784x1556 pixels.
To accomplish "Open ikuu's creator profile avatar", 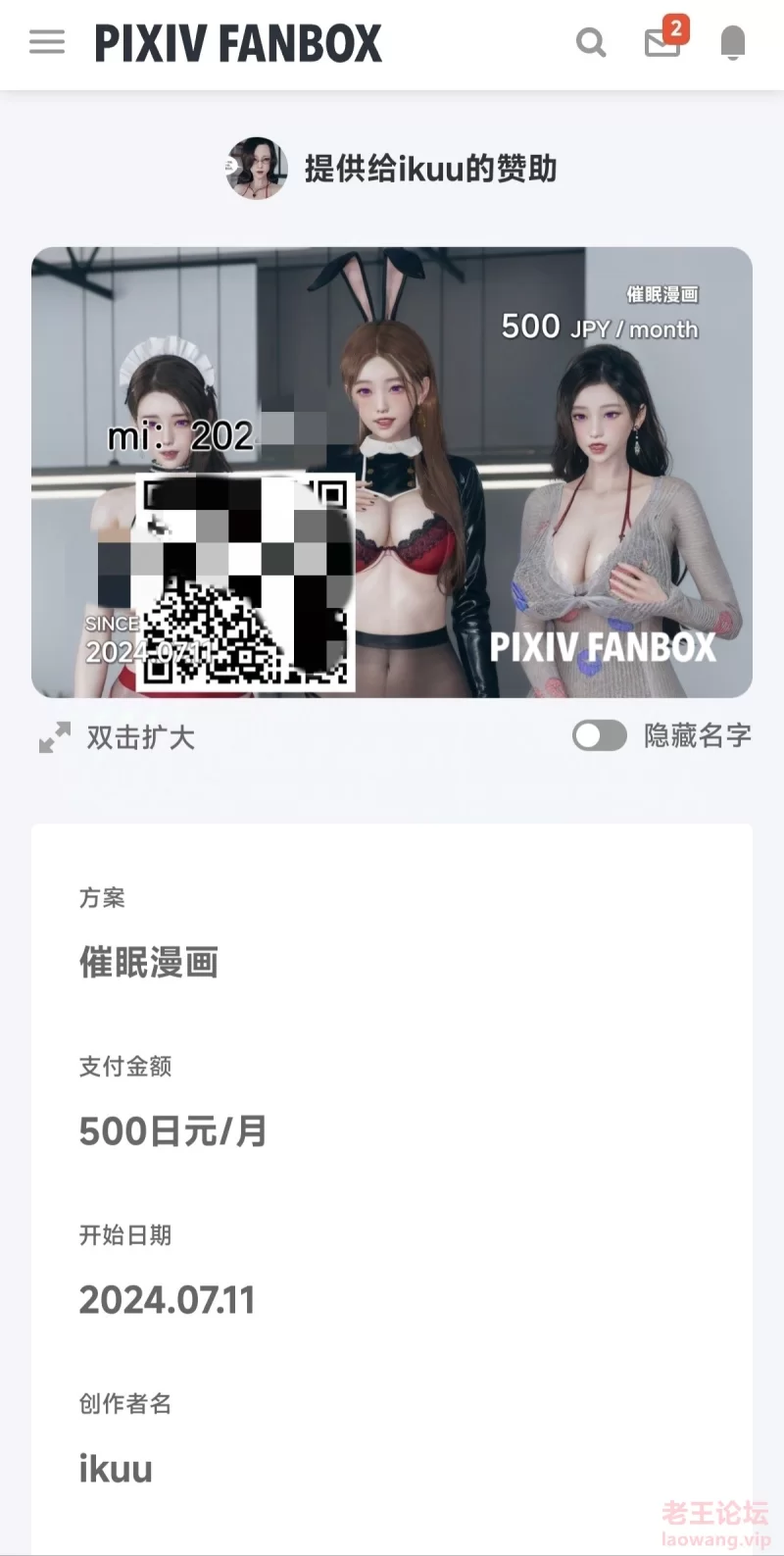I will pos(257,168).
